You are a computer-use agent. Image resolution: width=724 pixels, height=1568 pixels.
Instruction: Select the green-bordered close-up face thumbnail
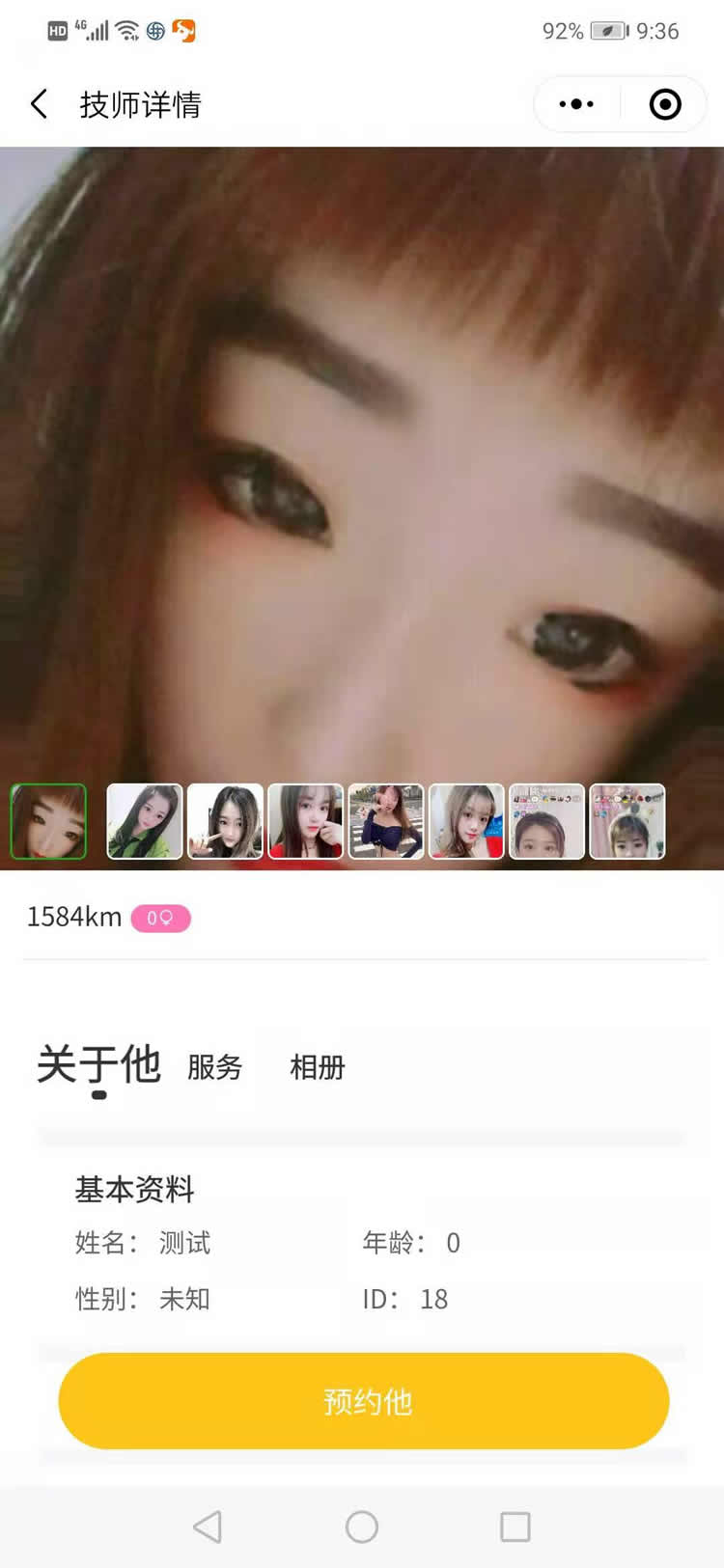[x=48, y=821]
